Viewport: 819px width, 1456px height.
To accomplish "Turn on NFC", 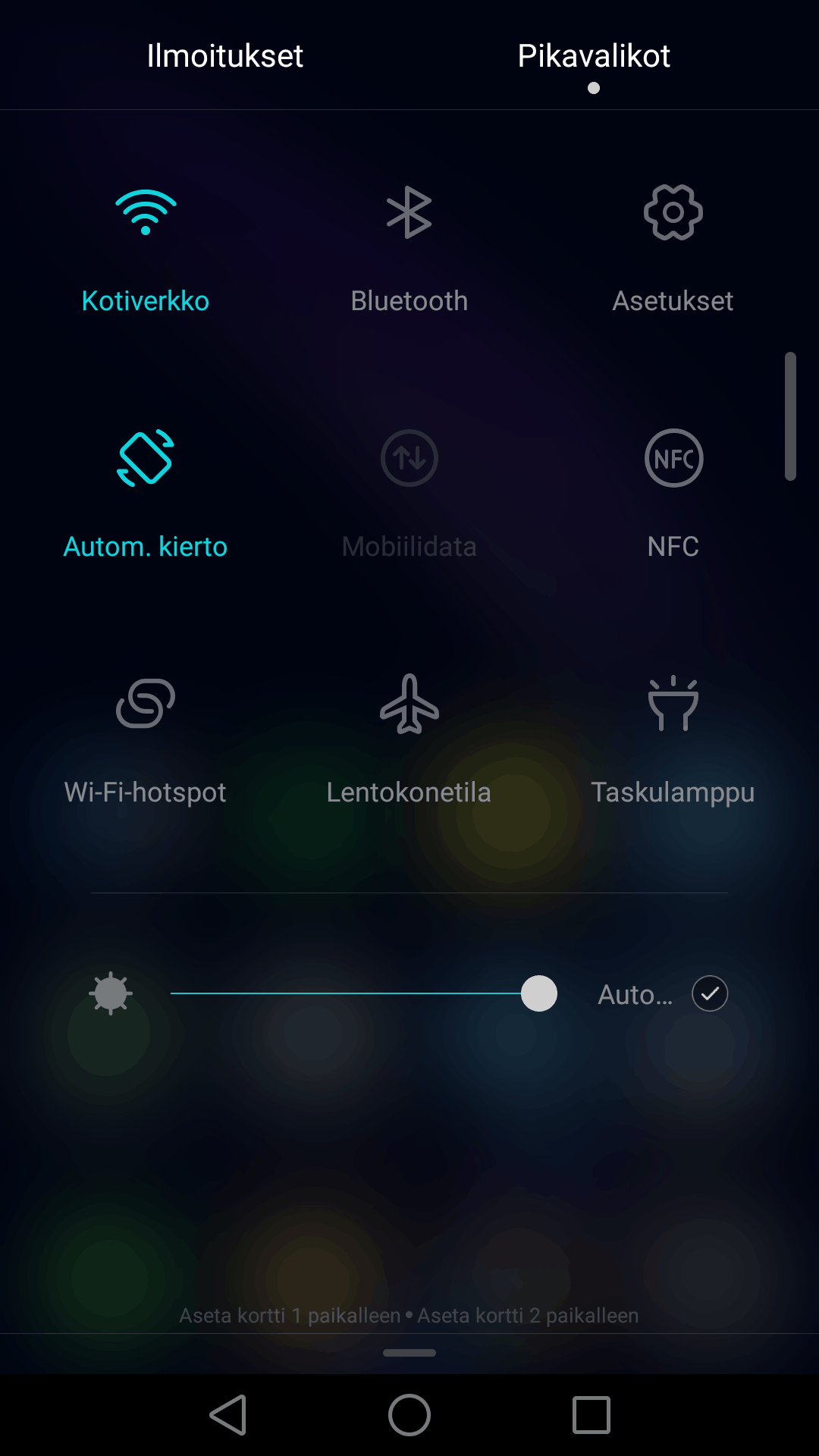I will 673,459.
